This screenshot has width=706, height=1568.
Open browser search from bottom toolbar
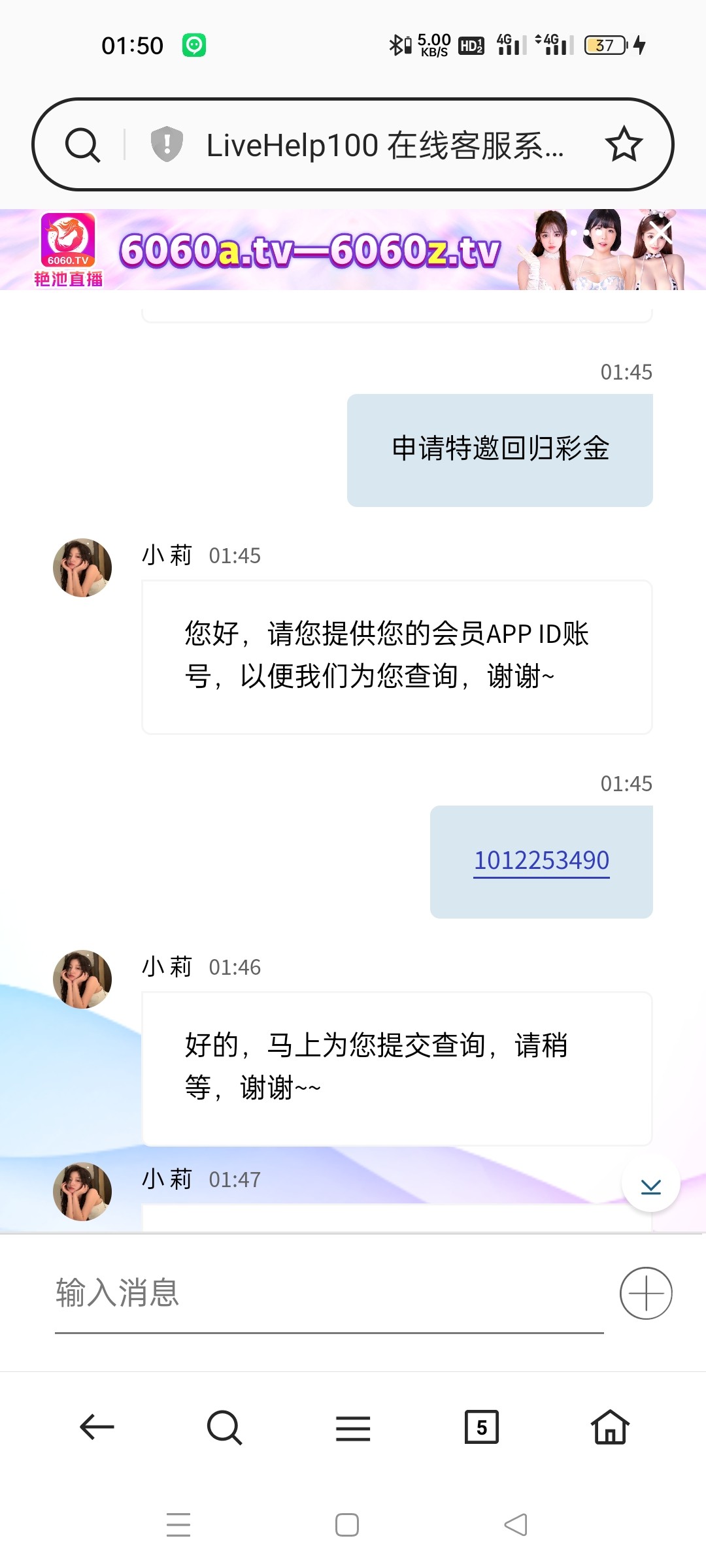pyautogui.click(x=224, y=1427)
